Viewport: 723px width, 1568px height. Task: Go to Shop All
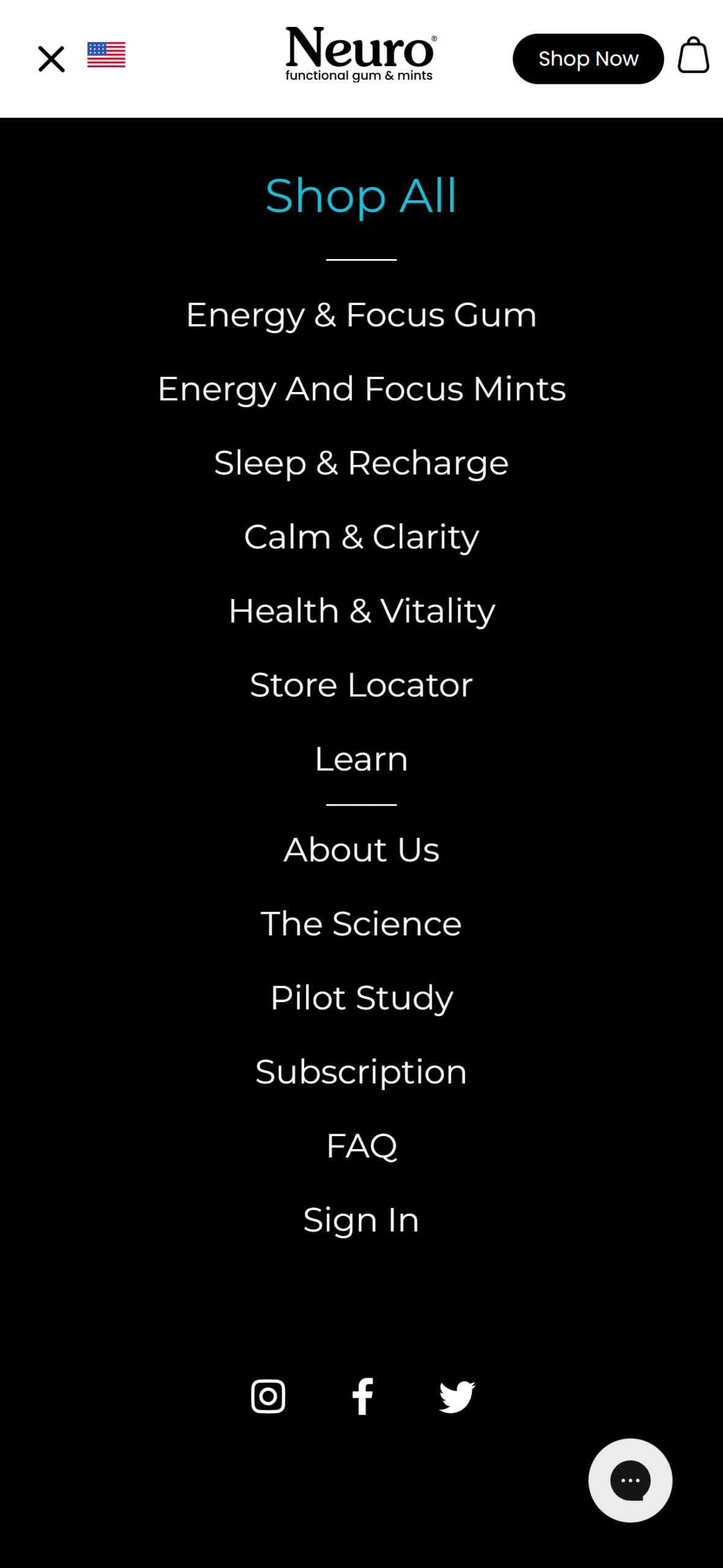361,196
